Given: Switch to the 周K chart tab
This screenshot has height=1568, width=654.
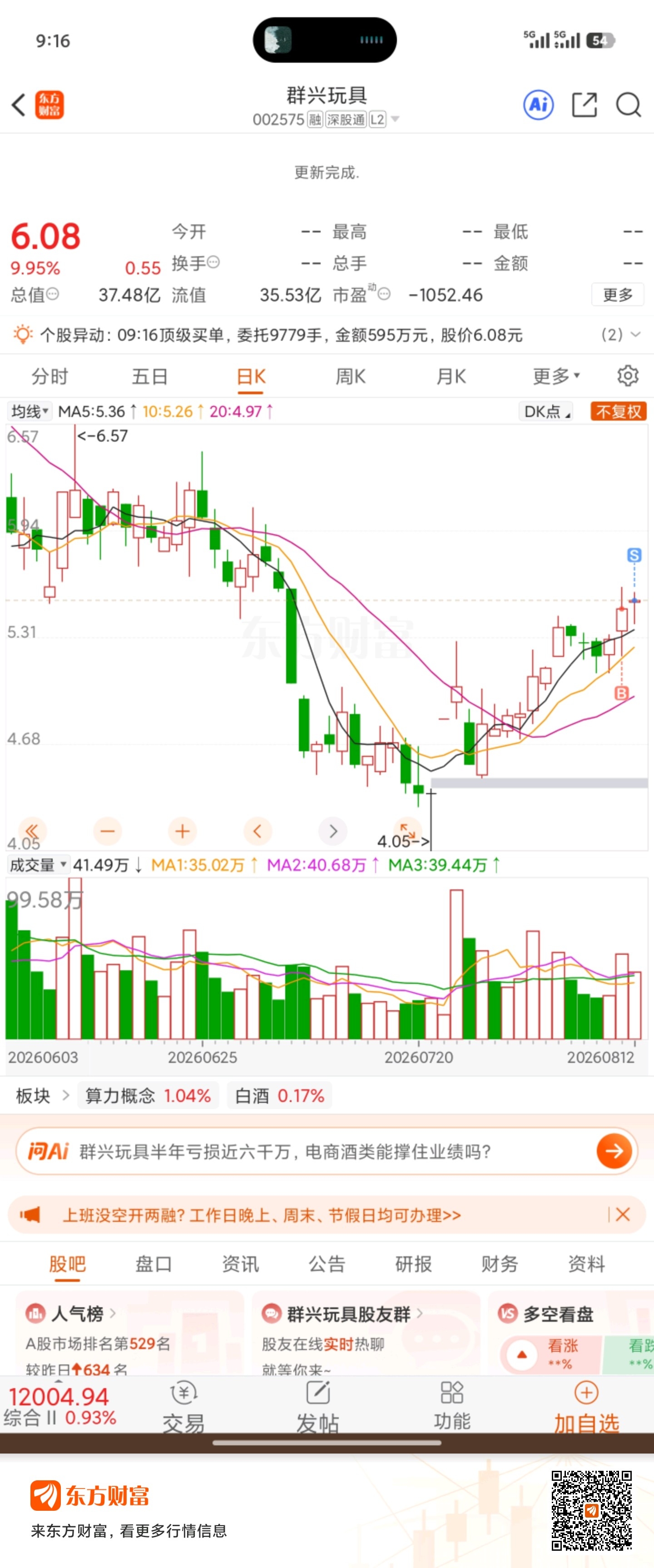Looking at the screenshot, I should pyautogui.click(x=351, y=377).
